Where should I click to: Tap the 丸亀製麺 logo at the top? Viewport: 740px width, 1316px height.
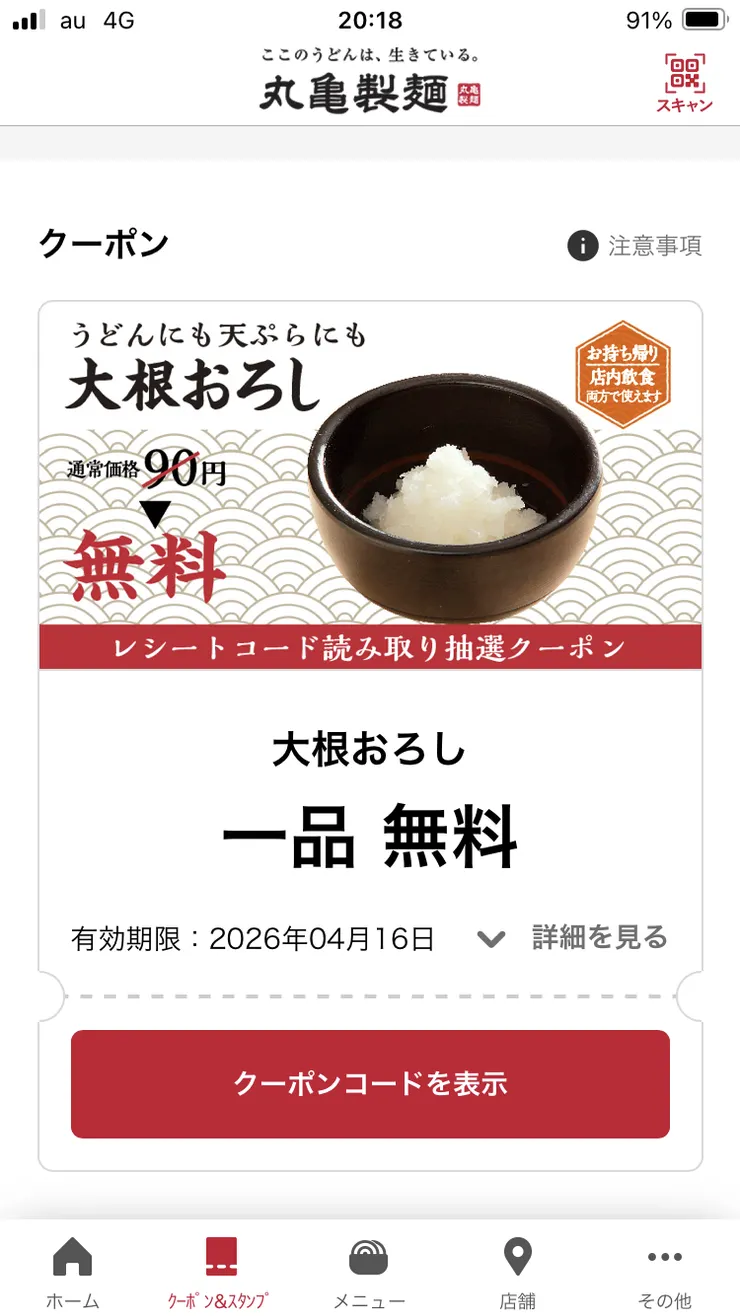(370, 90)
